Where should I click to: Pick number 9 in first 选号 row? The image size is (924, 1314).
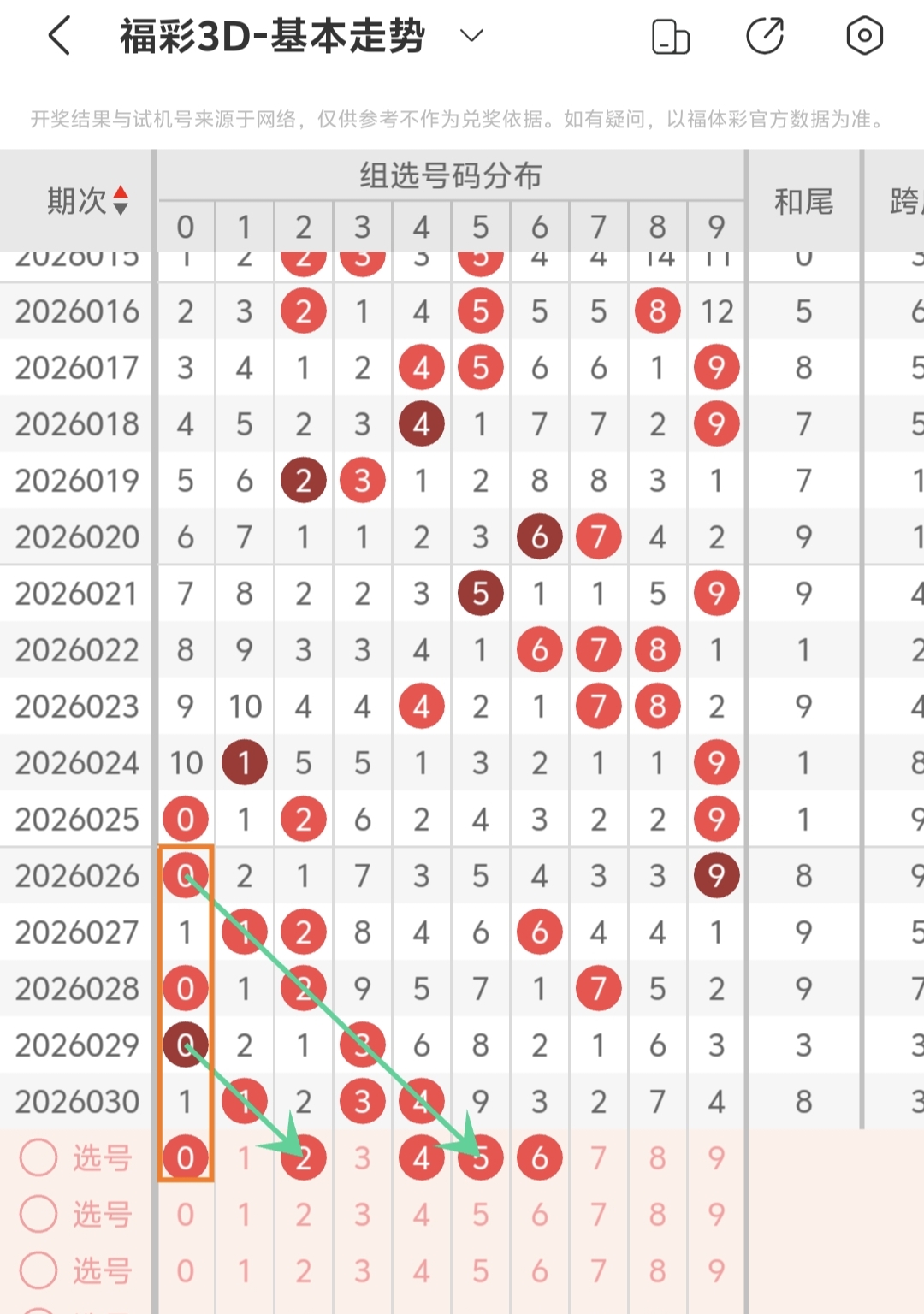click(x=717, y=1157)
